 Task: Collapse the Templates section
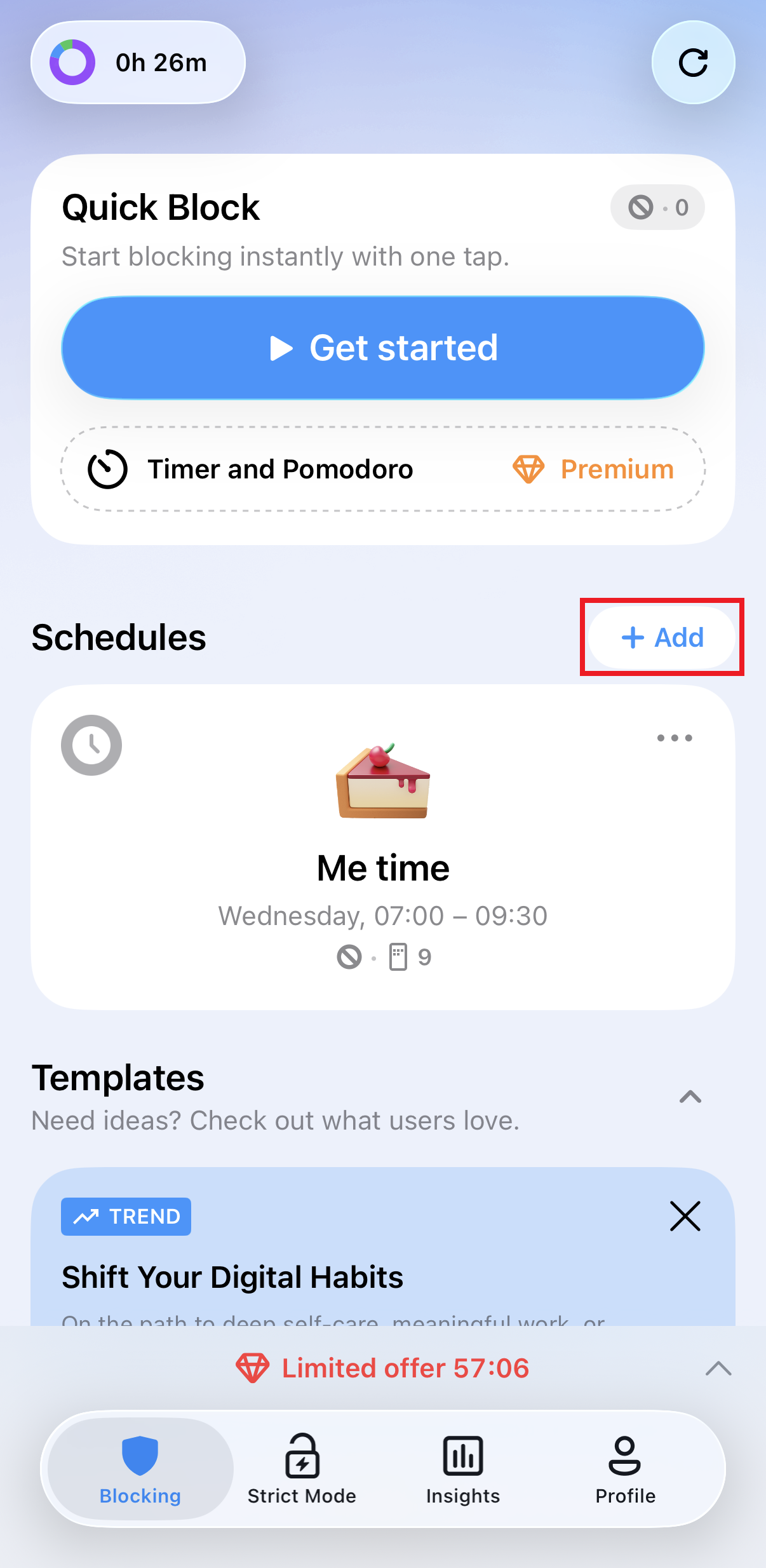(x=690, y=1097)
